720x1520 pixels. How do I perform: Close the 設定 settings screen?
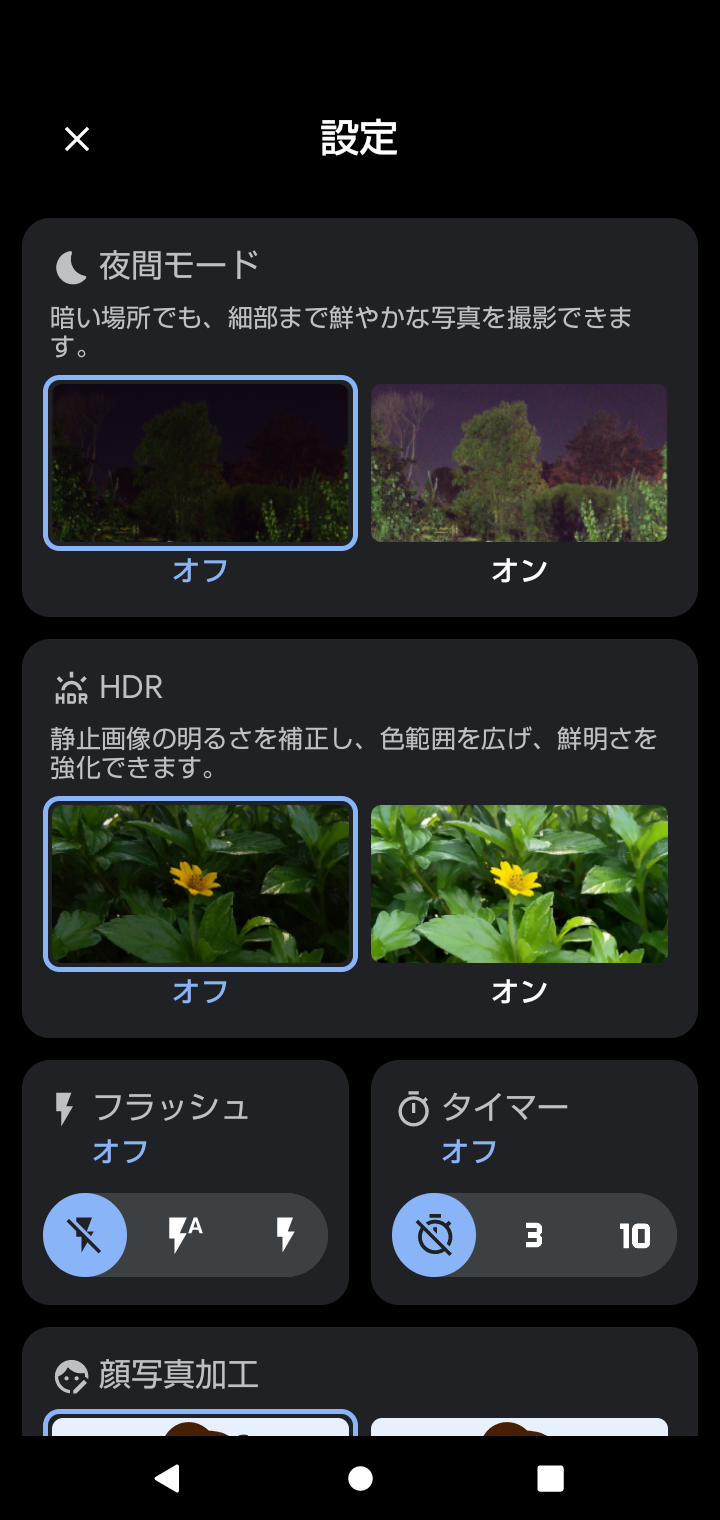[77, 139]
